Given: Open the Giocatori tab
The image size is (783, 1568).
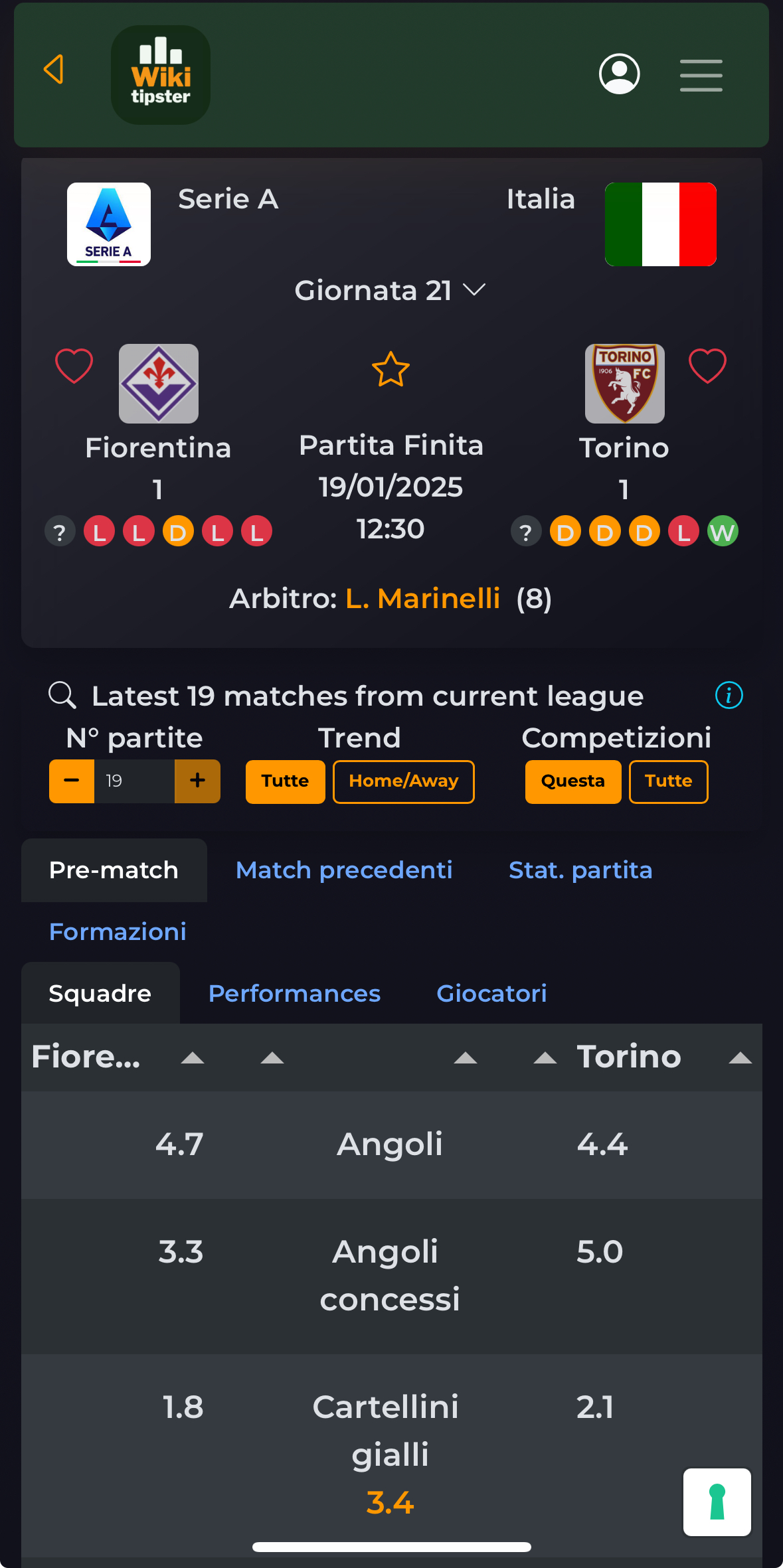Looking at the screenshot, I should pos(491,994).
